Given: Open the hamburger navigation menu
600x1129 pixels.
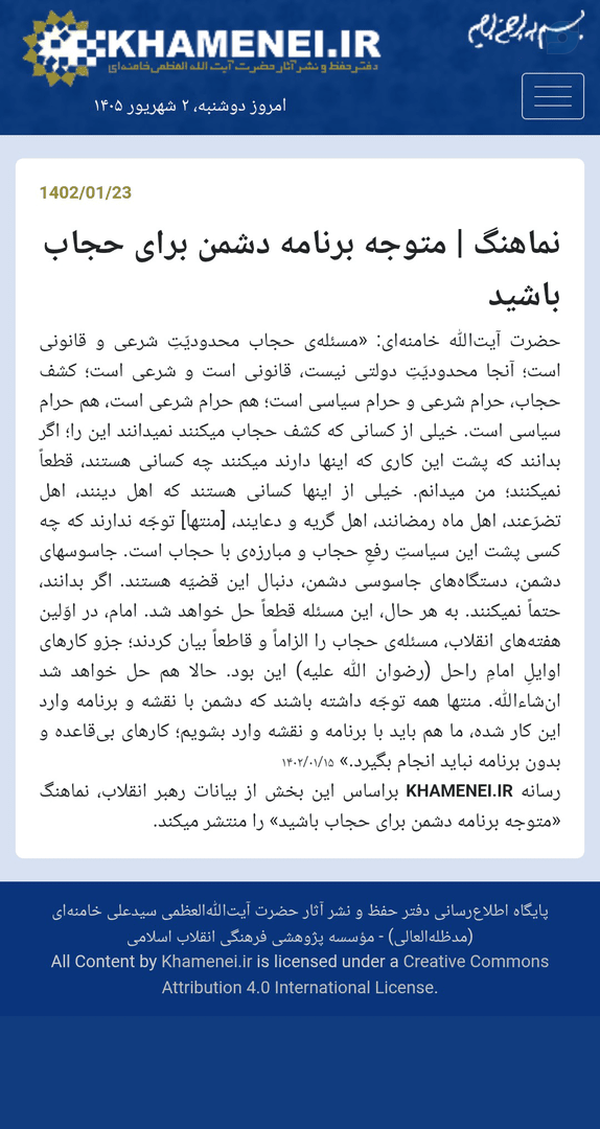Looking at the screenshot, I should (x=552, y=96).
